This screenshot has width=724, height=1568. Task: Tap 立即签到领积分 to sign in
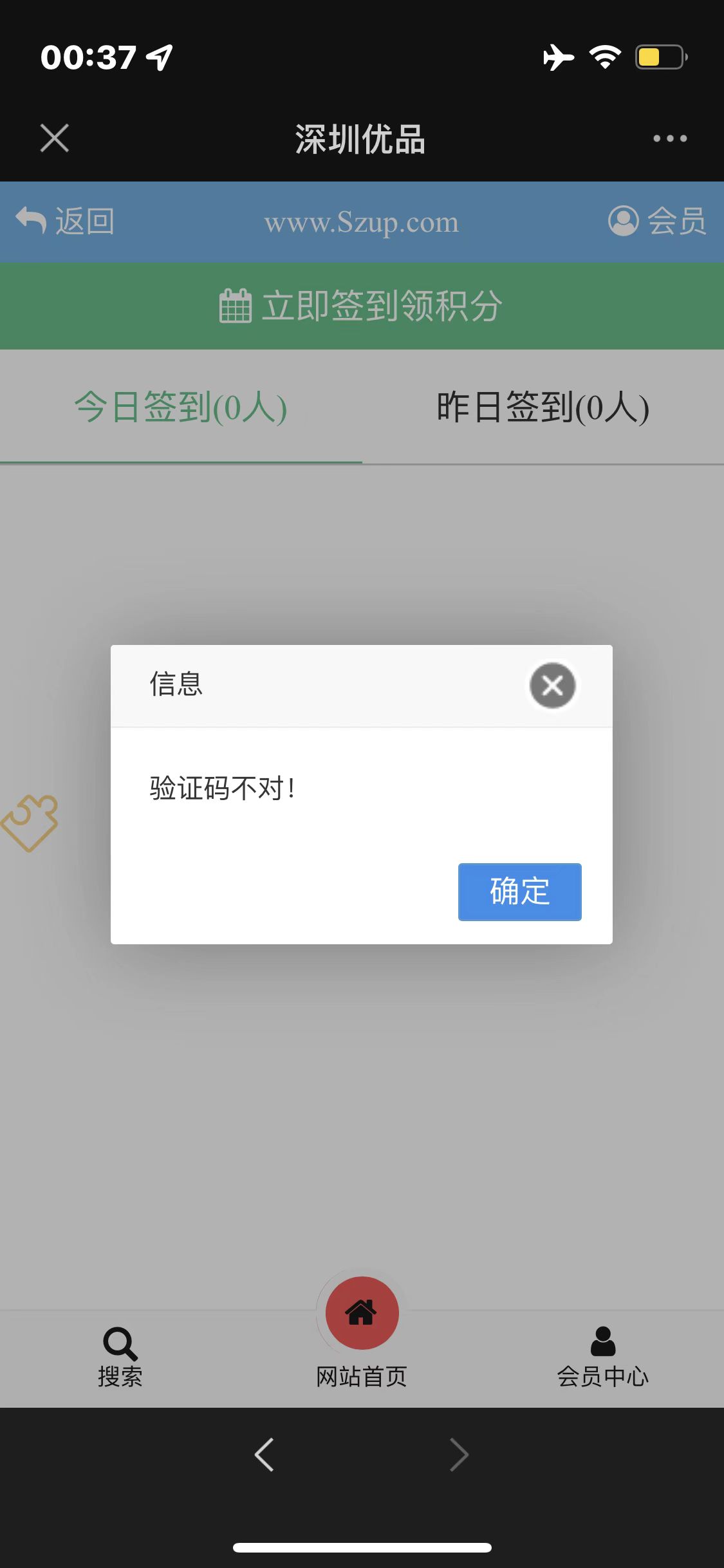(x=362, y=306)
